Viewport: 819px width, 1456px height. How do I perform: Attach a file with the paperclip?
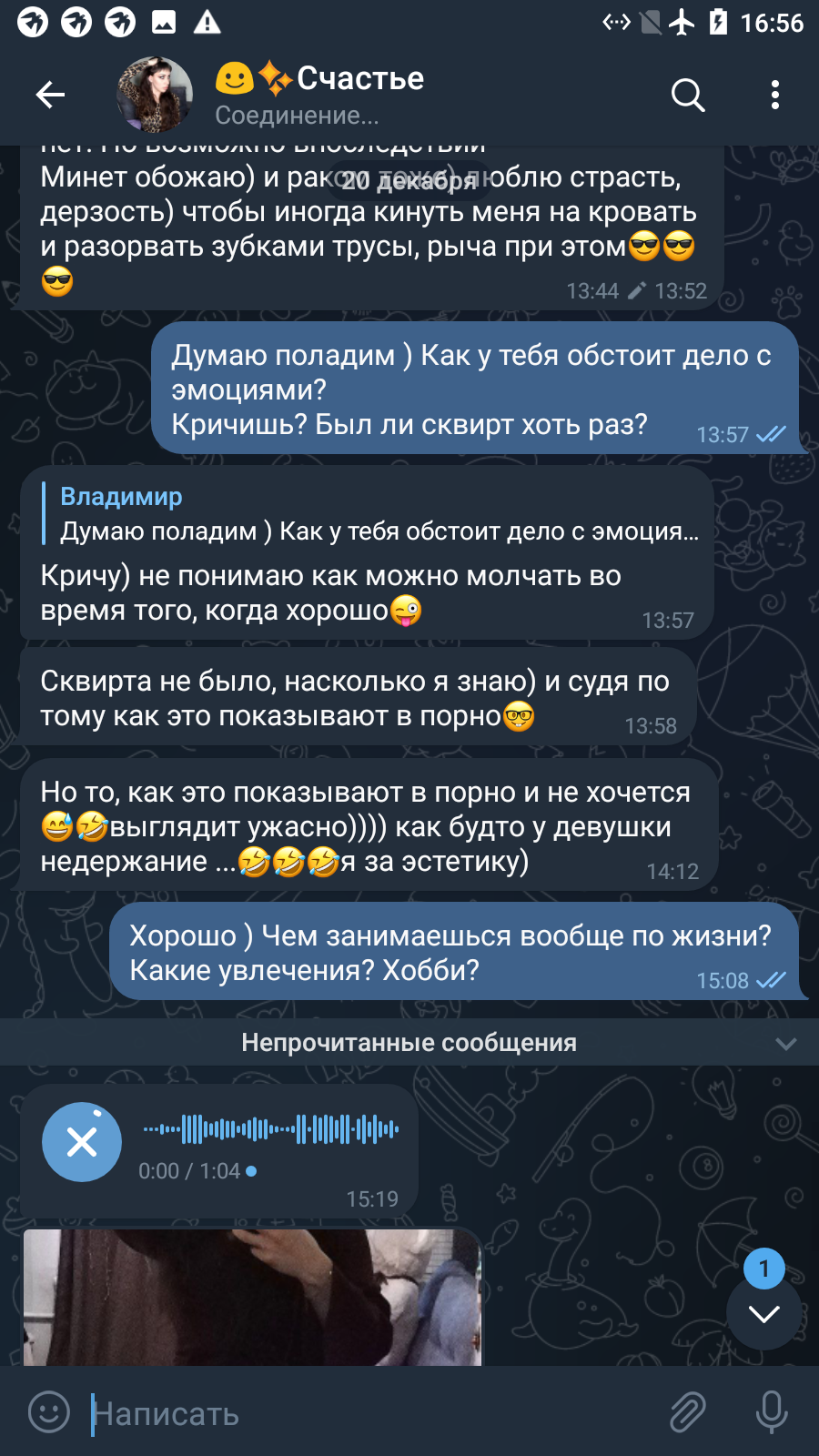(688, 1412)
